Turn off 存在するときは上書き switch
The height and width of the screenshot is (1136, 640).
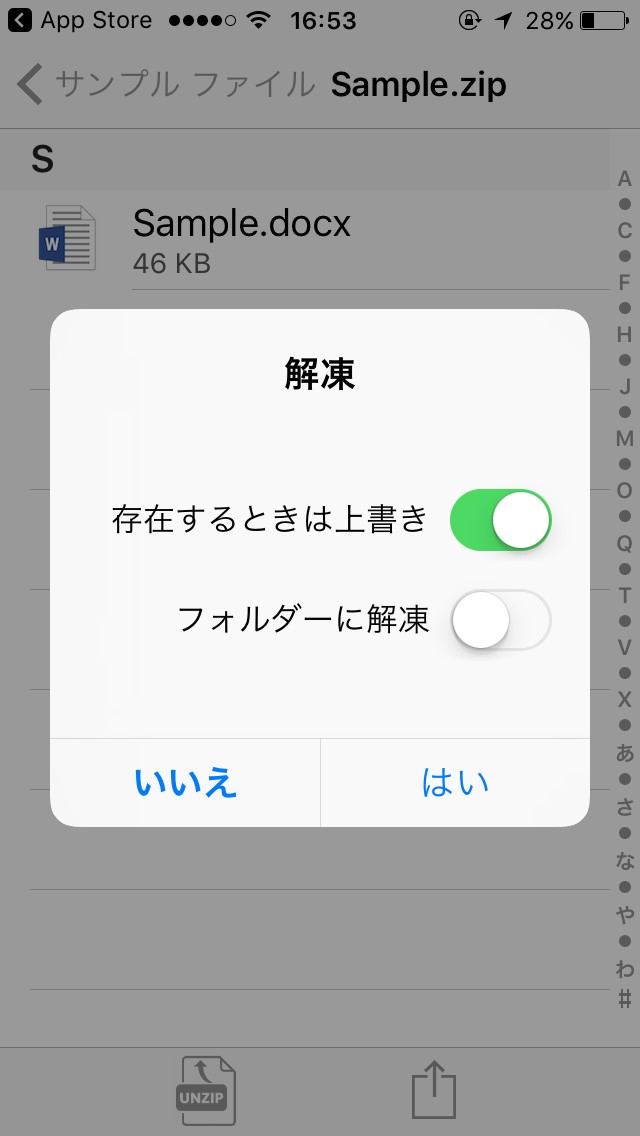(500, 520)
